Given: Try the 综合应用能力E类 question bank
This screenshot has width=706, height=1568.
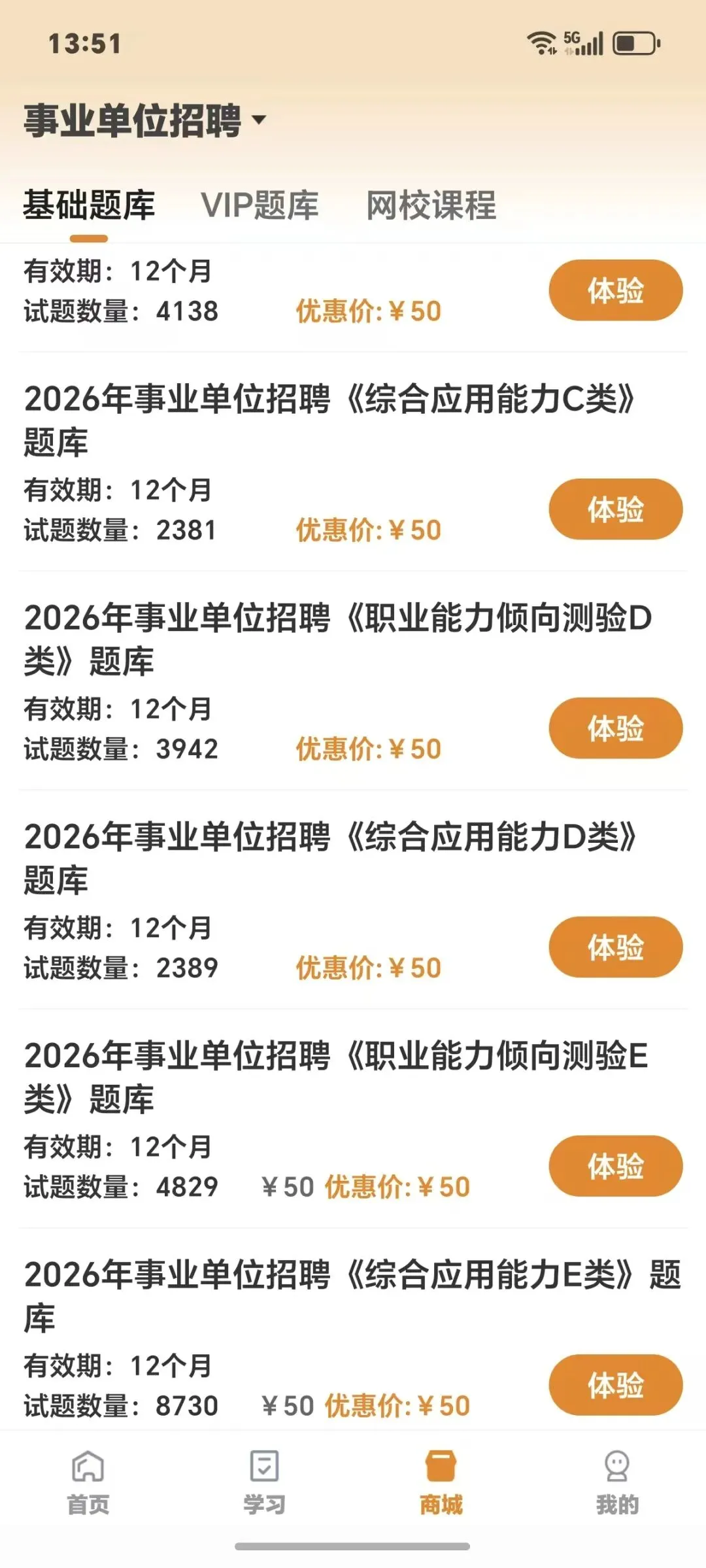Looking at the screenshot, I should tap(615, 1386).
